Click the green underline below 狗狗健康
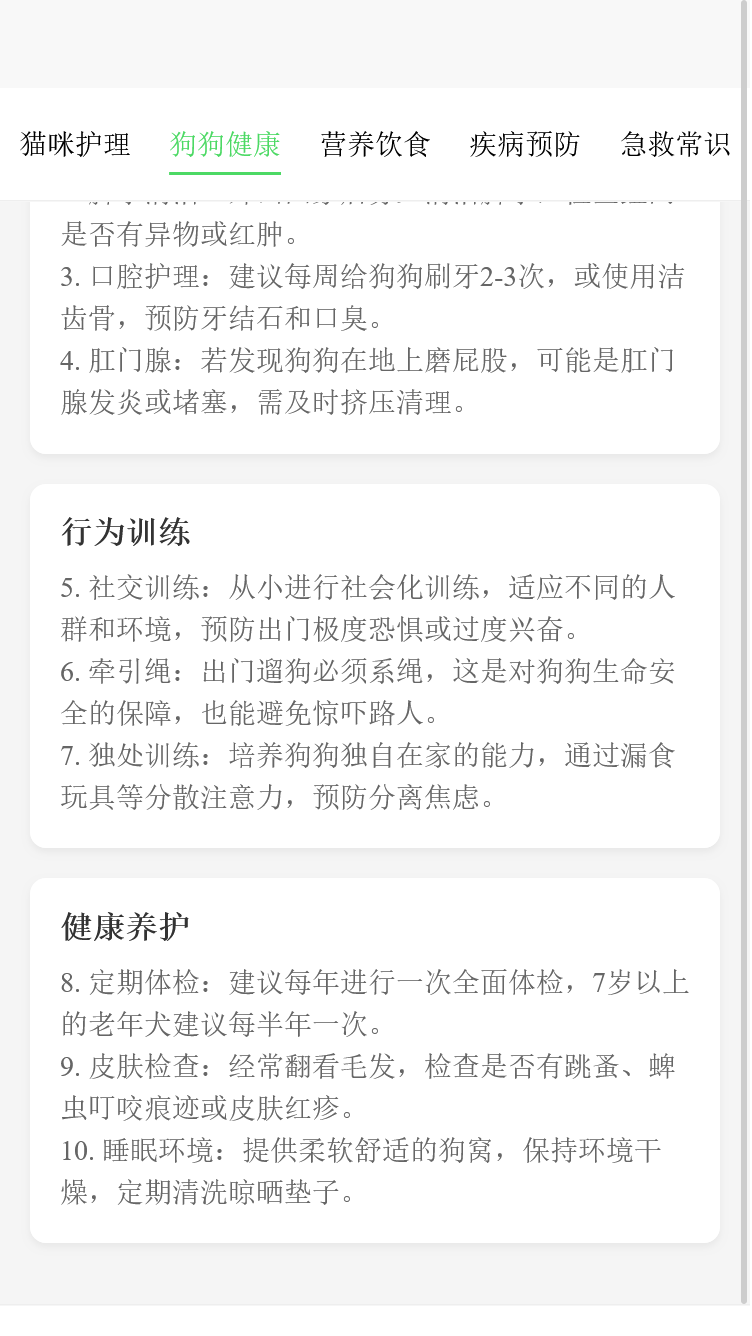This screenshot has width=752, height=1336. [224, 170]
